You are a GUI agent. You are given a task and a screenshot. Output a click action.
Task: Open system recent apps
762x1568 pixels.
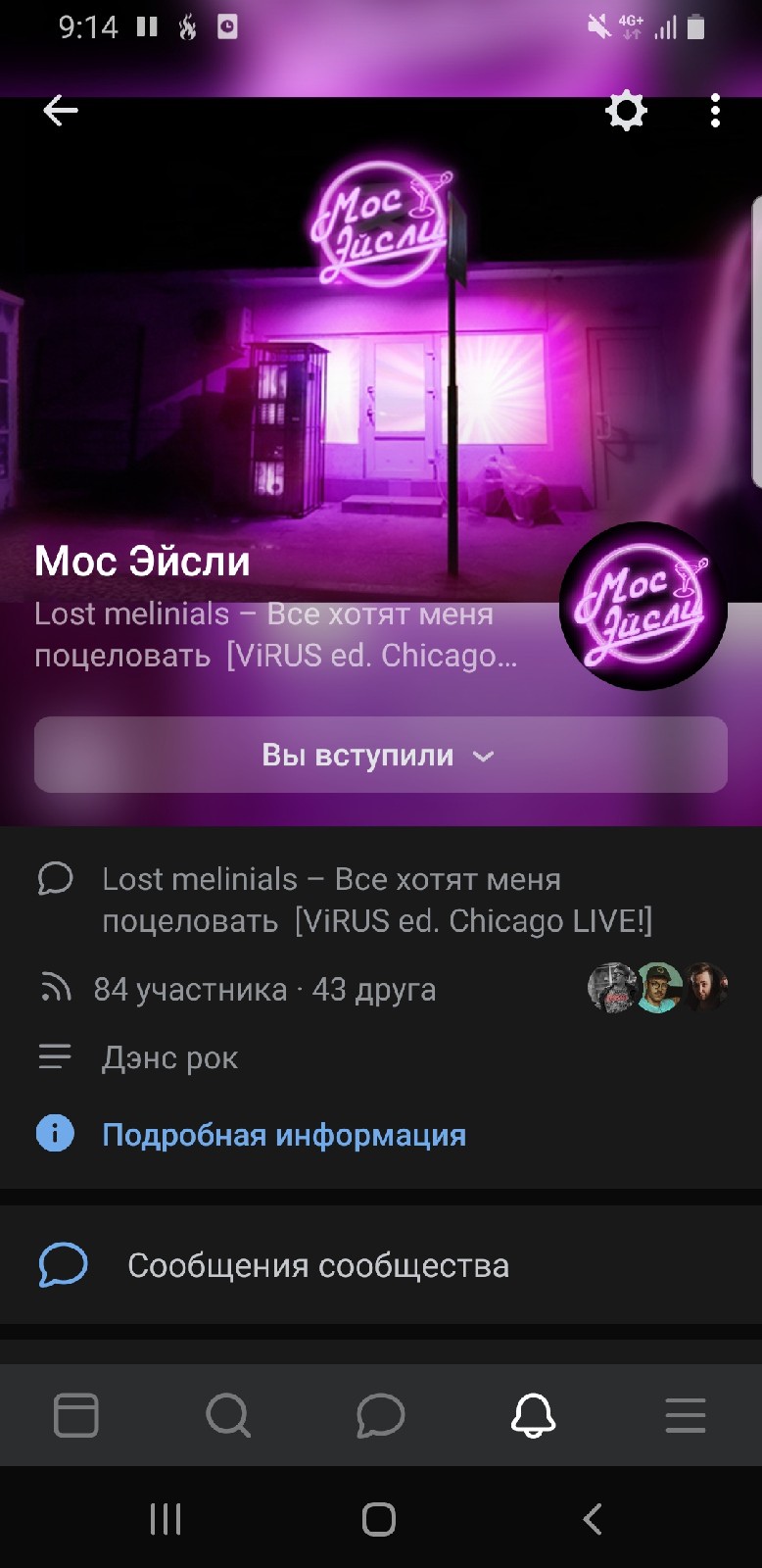click(x=166, y=1519)
